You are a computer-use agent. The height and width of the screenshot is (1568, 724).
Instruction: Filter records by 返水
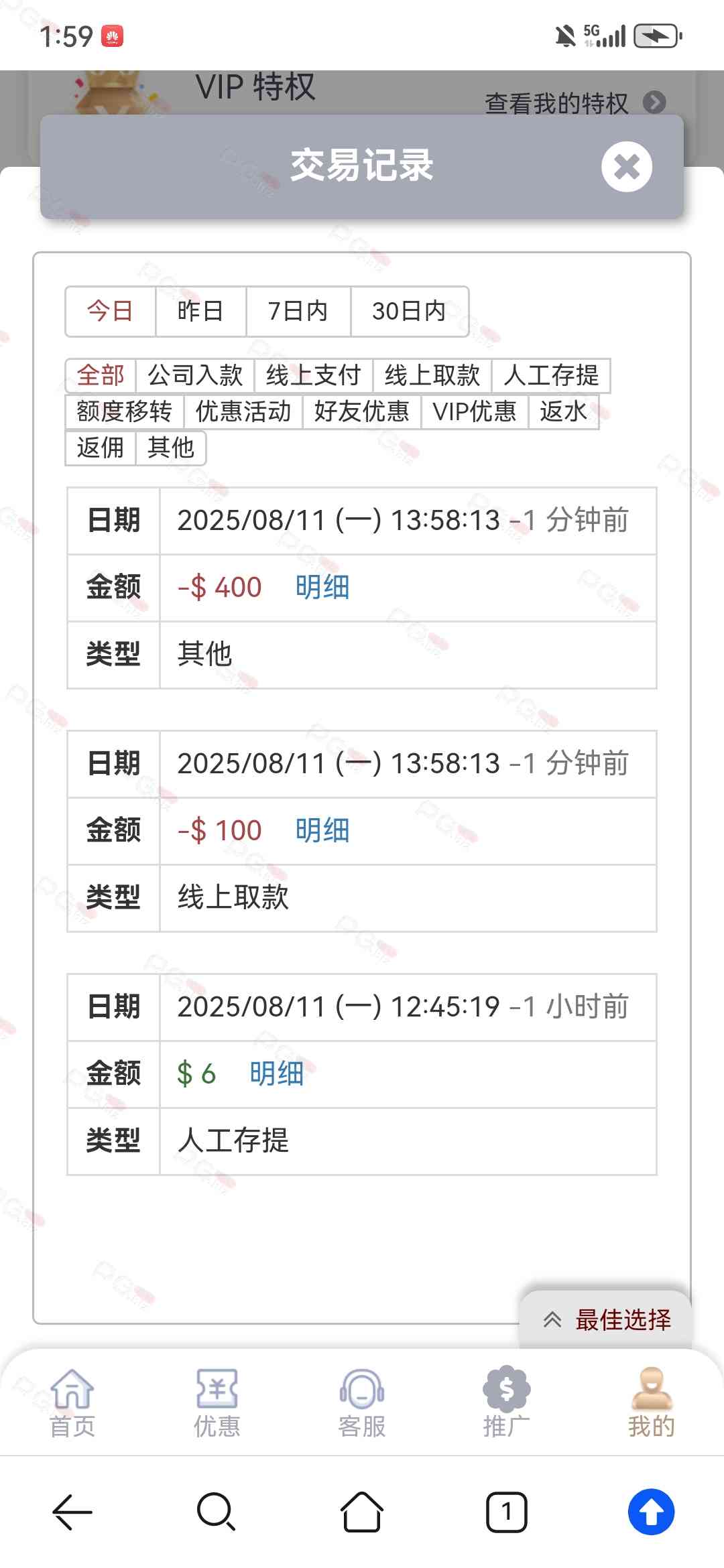(563, 411)
